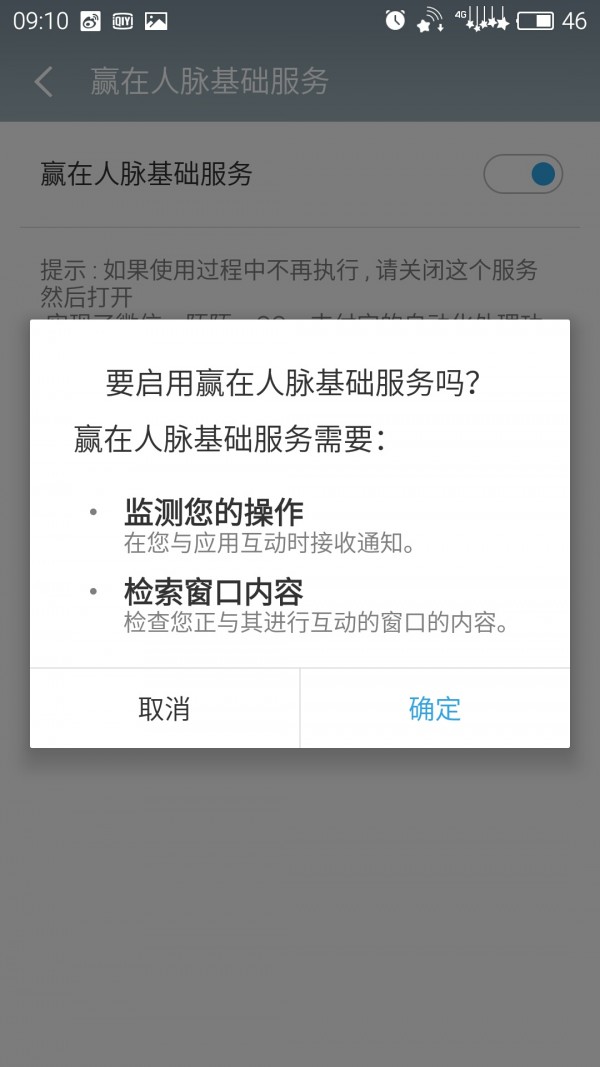Go back from 赢在人脉基础服务 settings
The width and height of the screenshot is (600, 1067).
[43, 82]
